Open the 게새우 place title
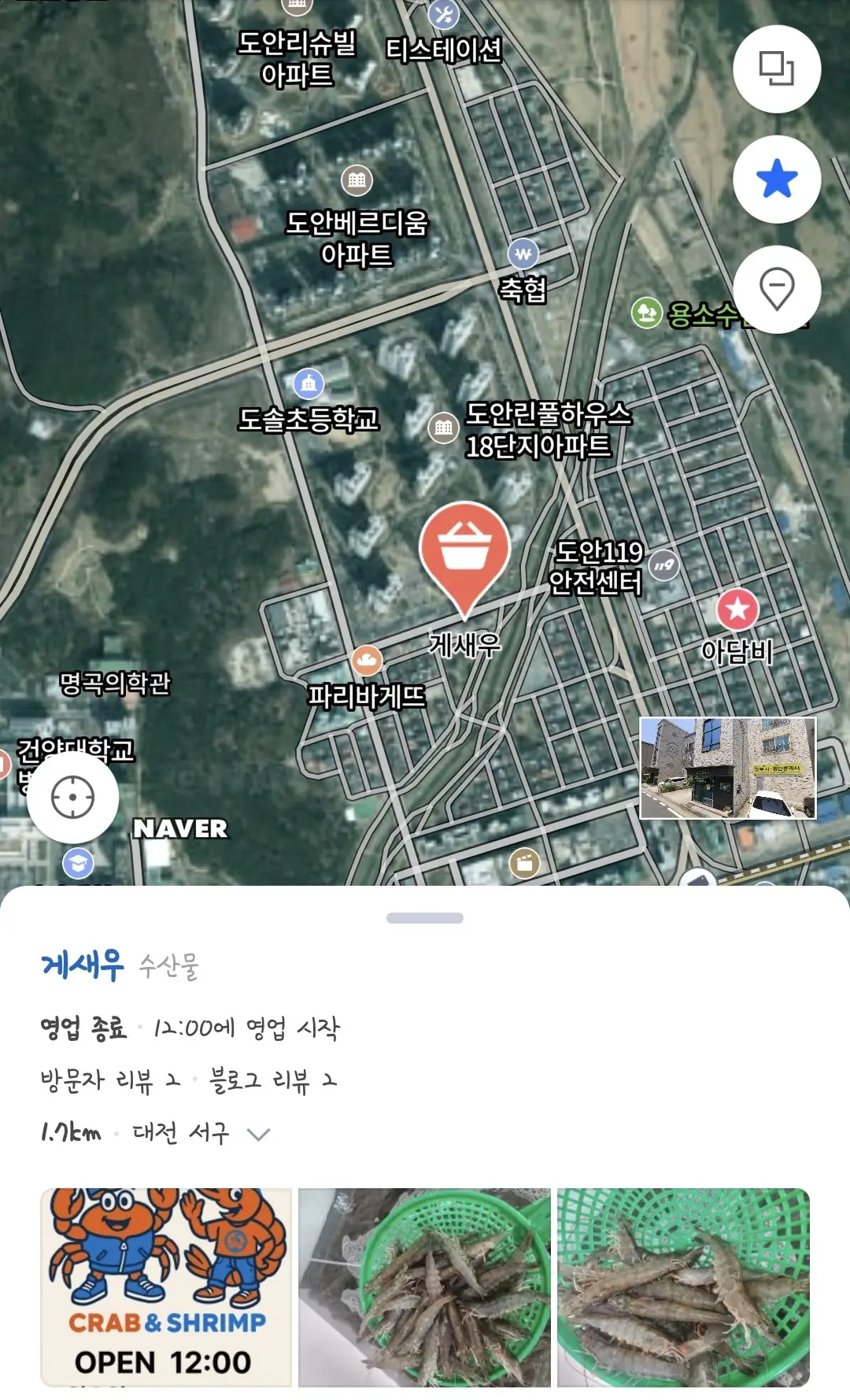 [83, 965]
